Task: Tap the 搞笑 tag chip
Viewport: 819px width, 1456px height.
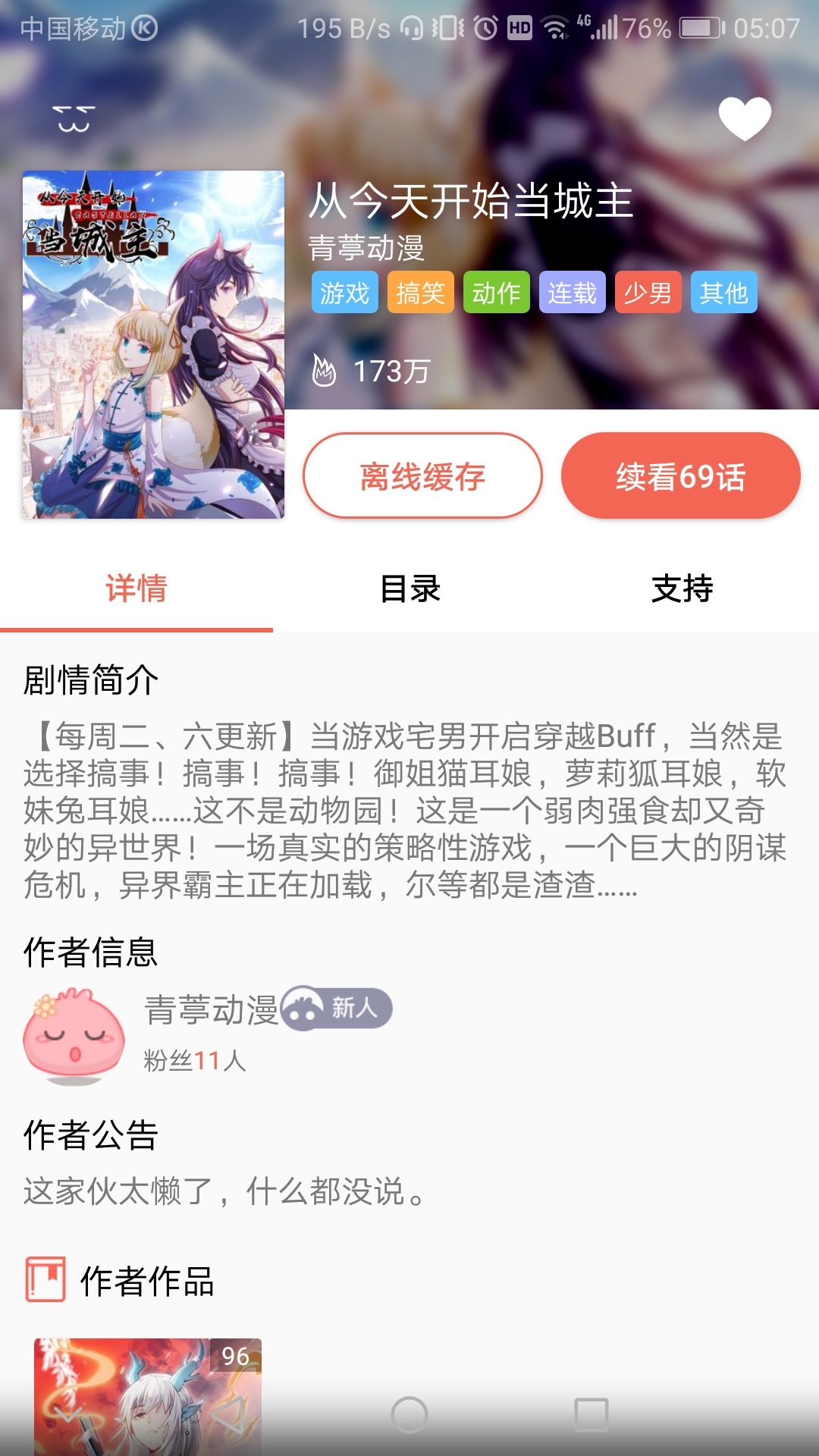Action: click(420, 292)
